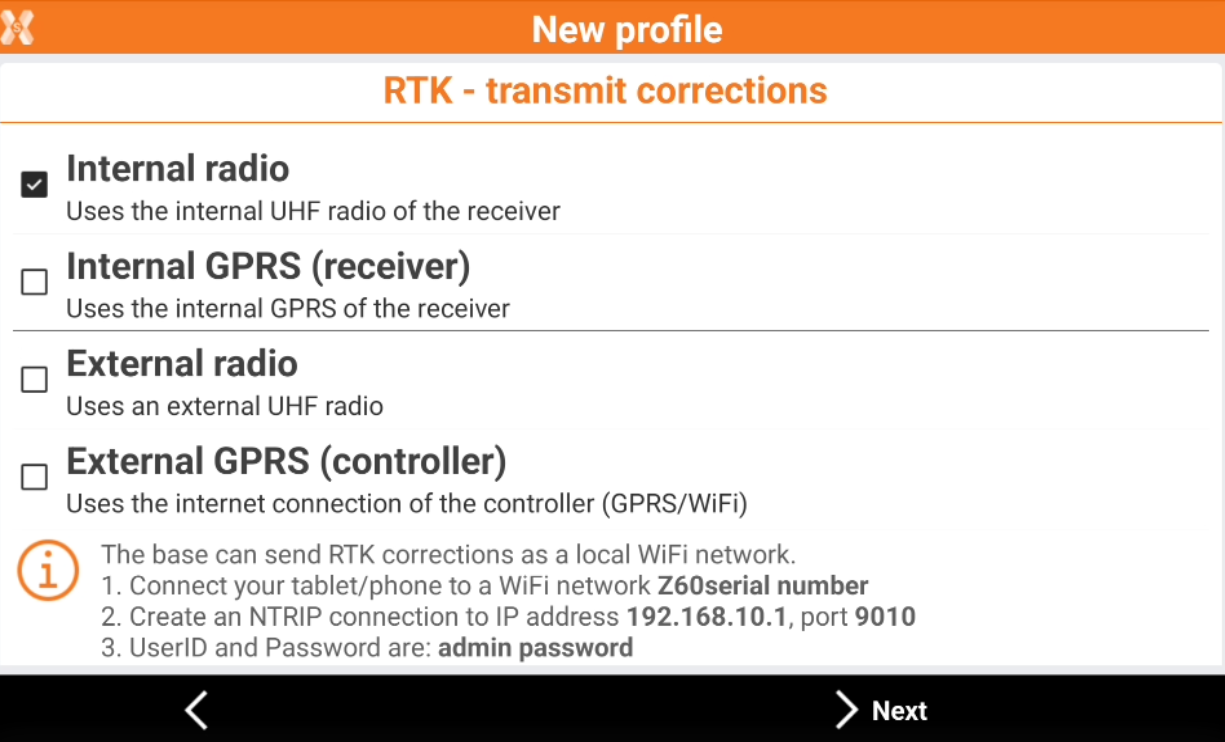Check External GPRS (controller) option

34,477
